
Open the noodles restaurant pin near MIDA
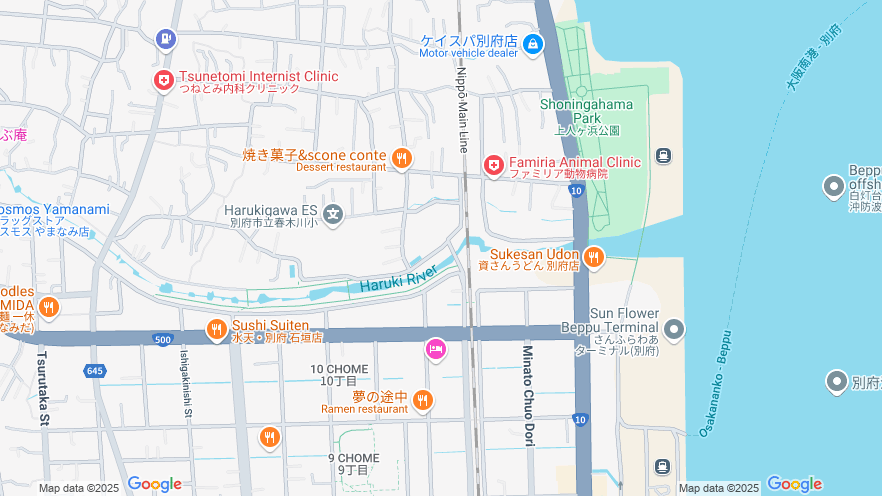click(48, 307)
